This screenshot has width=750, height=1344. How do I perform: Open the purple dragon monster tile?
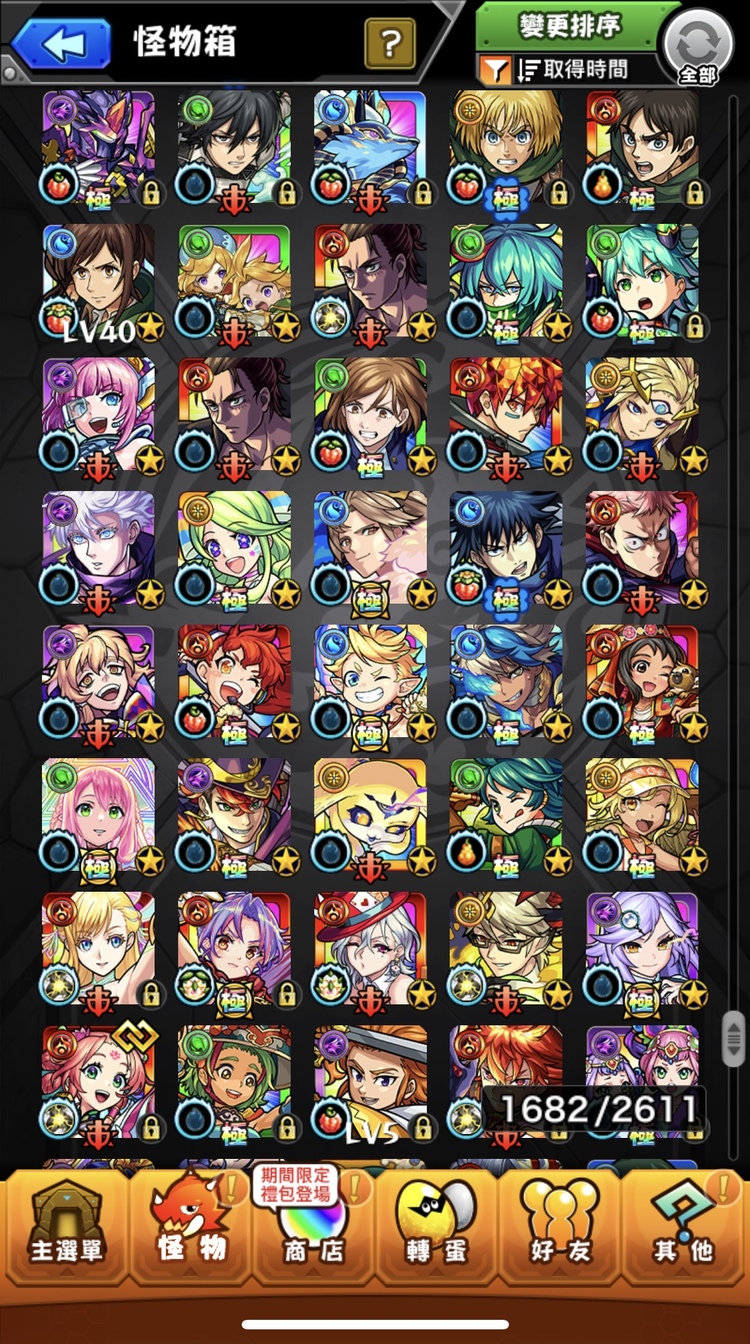[x=99, y=147]
